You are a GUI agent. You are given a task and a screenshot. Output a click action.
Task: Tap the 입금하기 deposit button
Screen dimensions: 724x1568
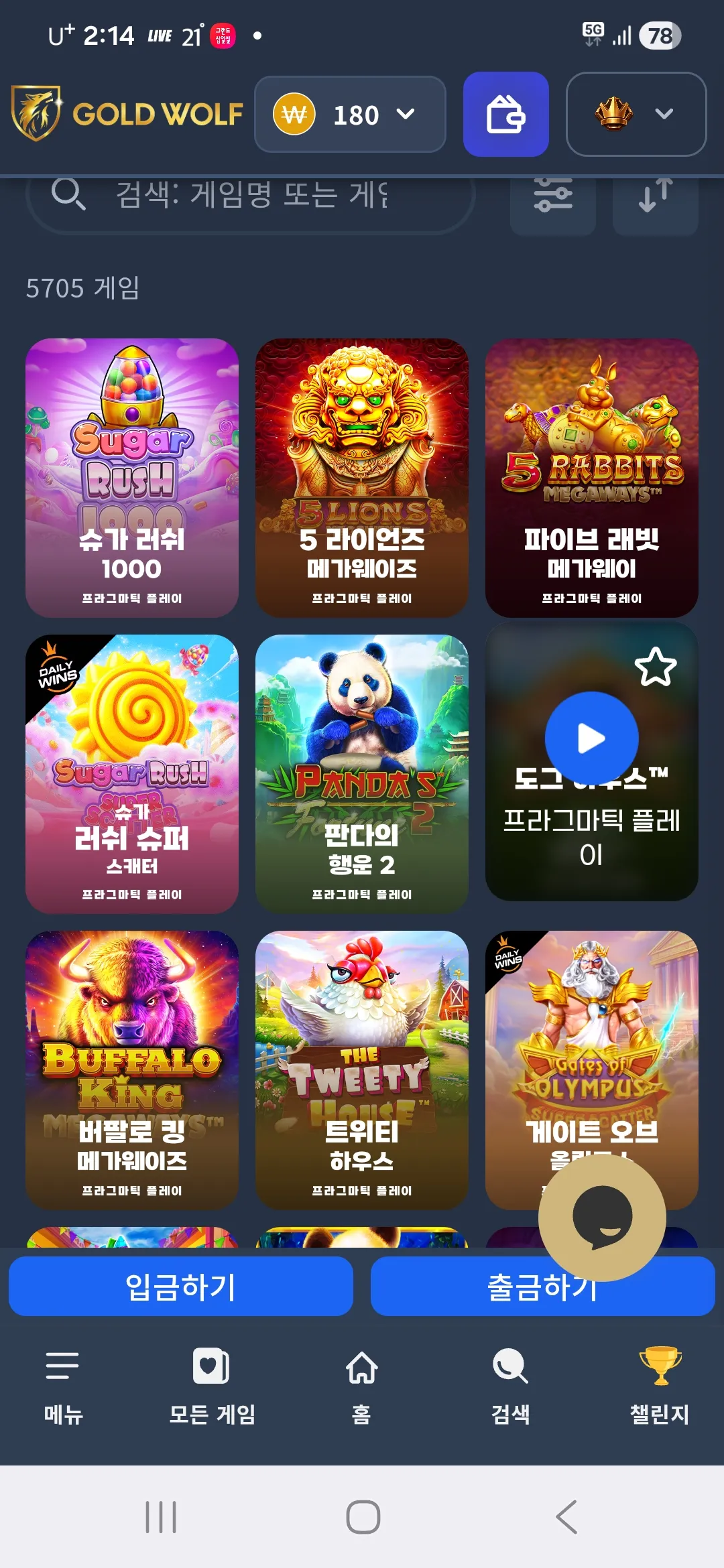click(x=181, y=1286)
